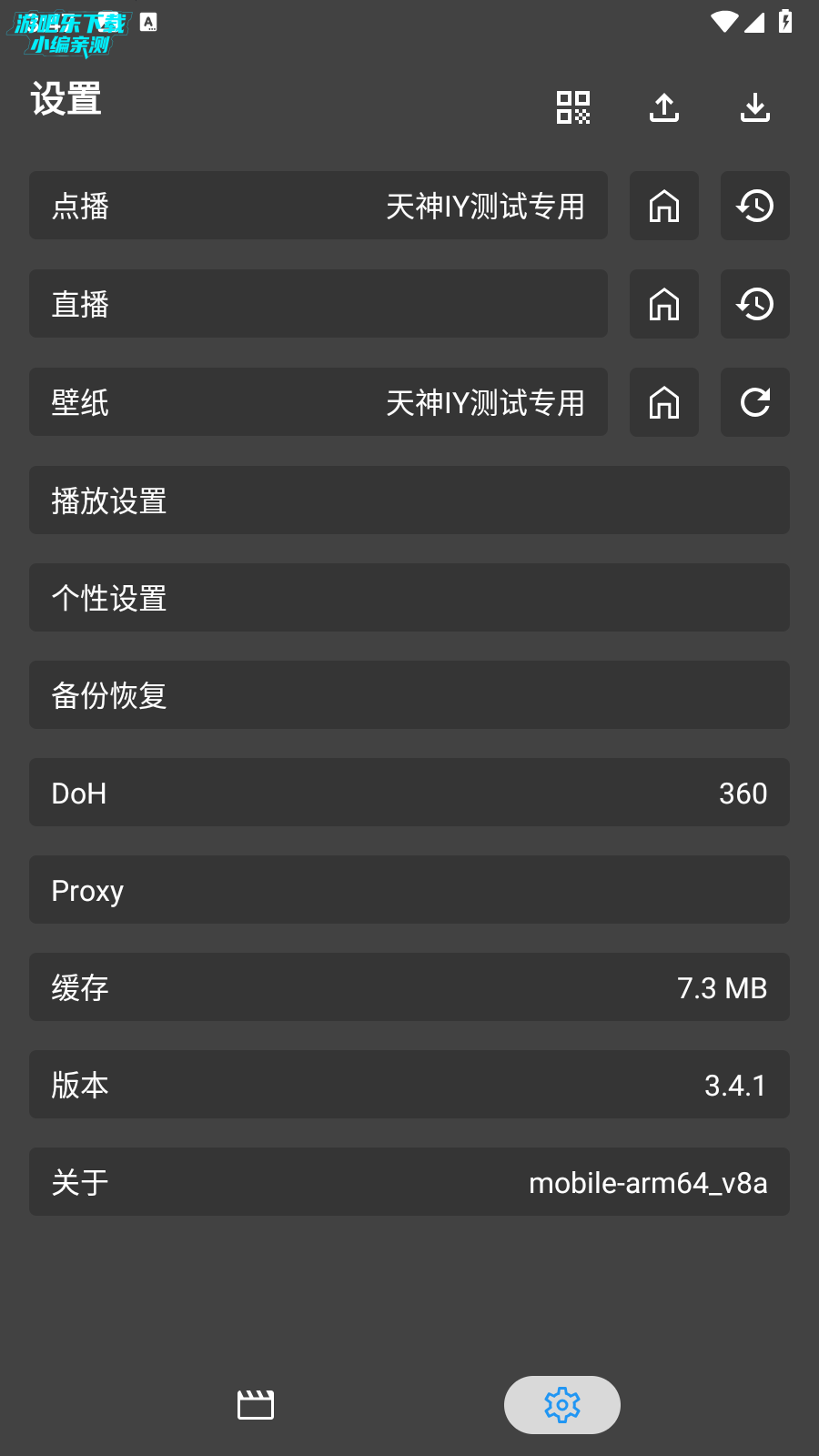The width and height of the screenshot is (819, 1456).
Task: Tap the download icon in the header
Action: pyautogui.click(x=755, y=107)
